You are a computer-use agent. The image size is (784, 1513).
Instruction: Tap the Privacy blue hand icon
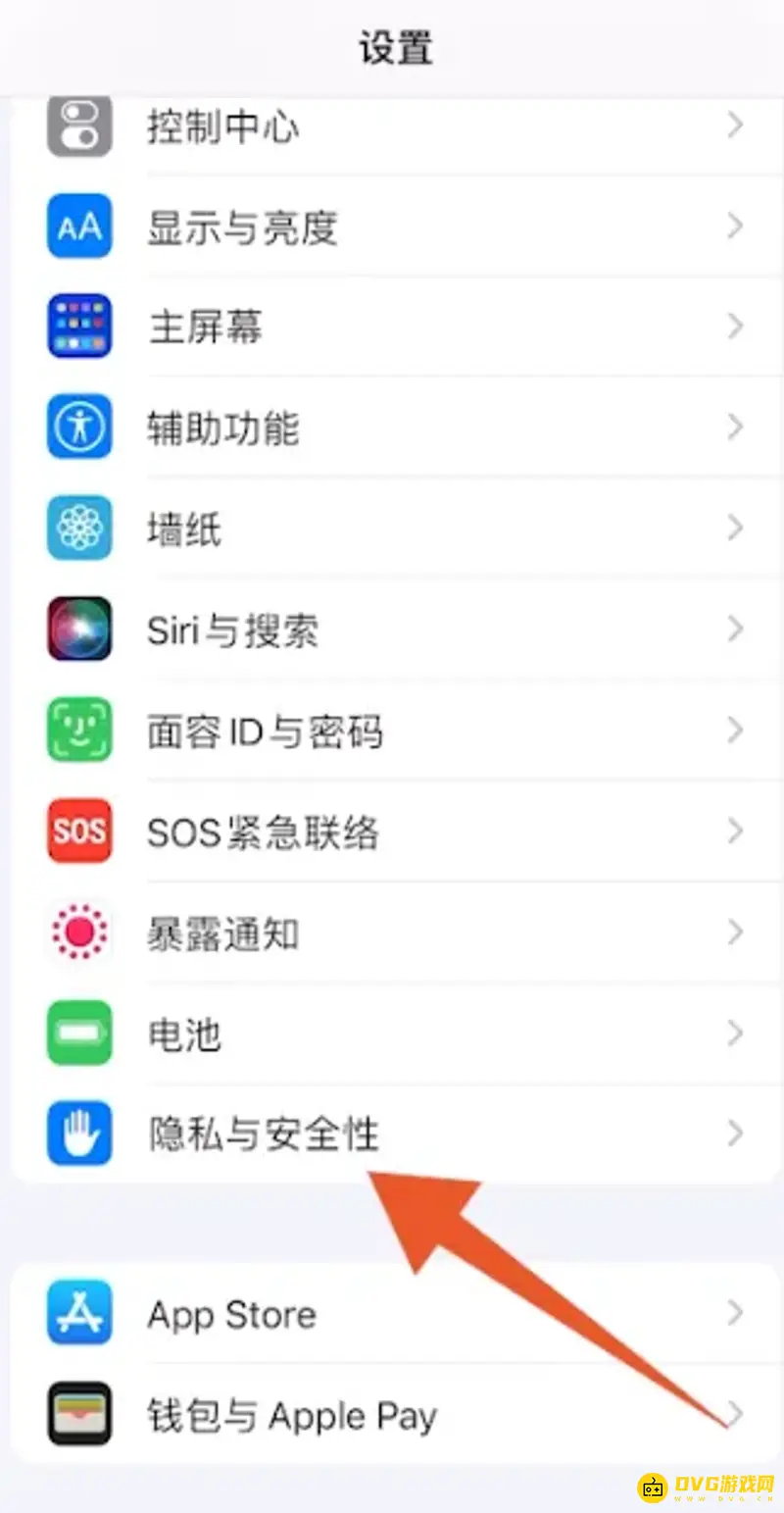(78, 1134)
